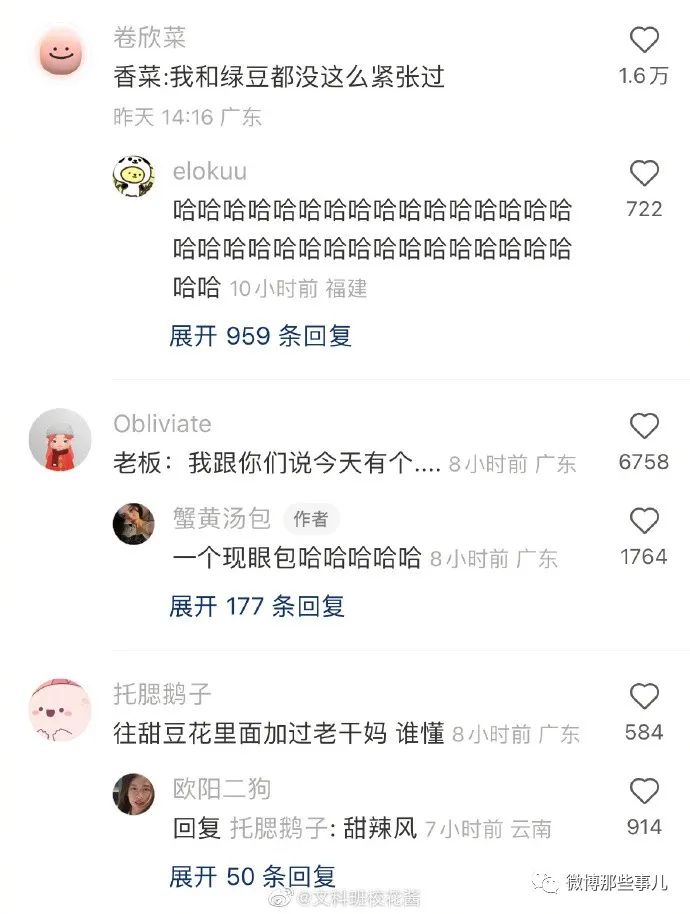Screen dimensions: 690x914
Task: Expand 50 replies under 托腮鹅子's comment
Action: pos(252,877)
